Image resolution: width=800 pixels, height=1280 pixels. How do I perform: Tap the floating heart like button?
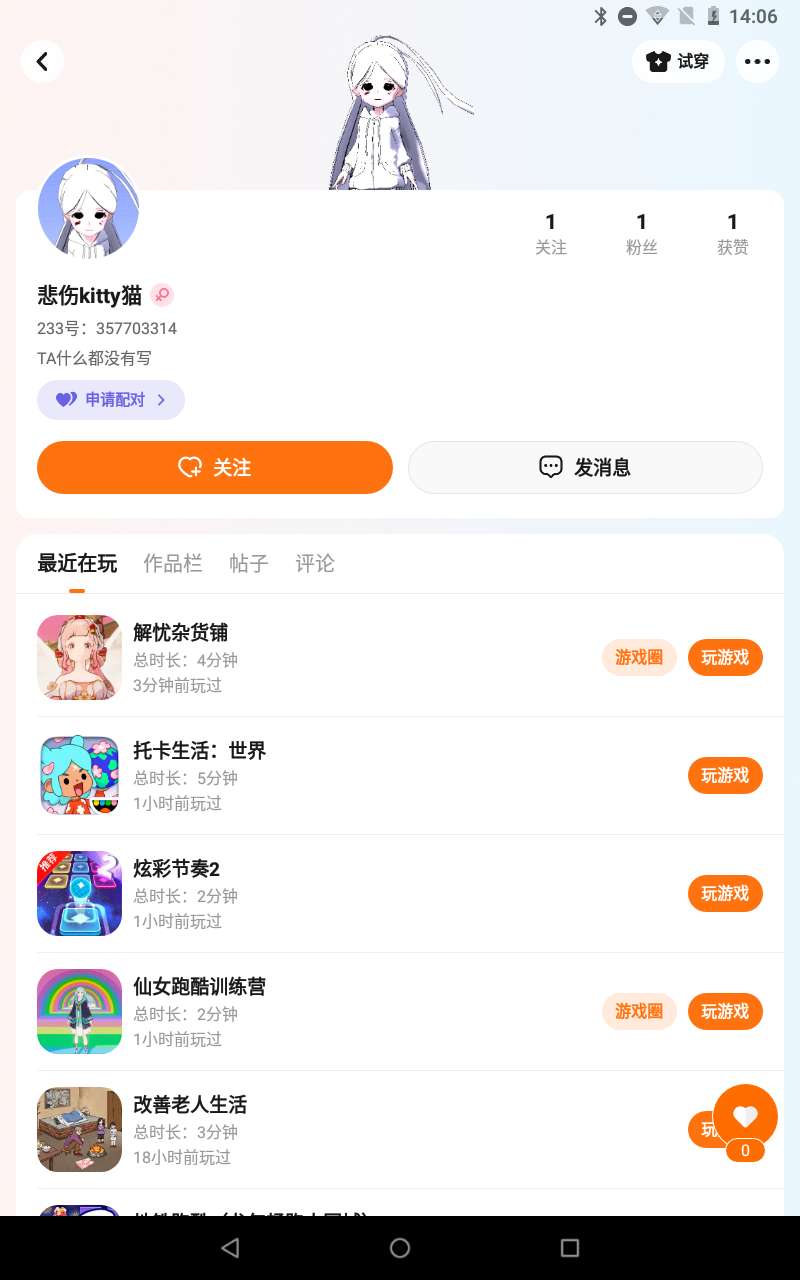745,1117
